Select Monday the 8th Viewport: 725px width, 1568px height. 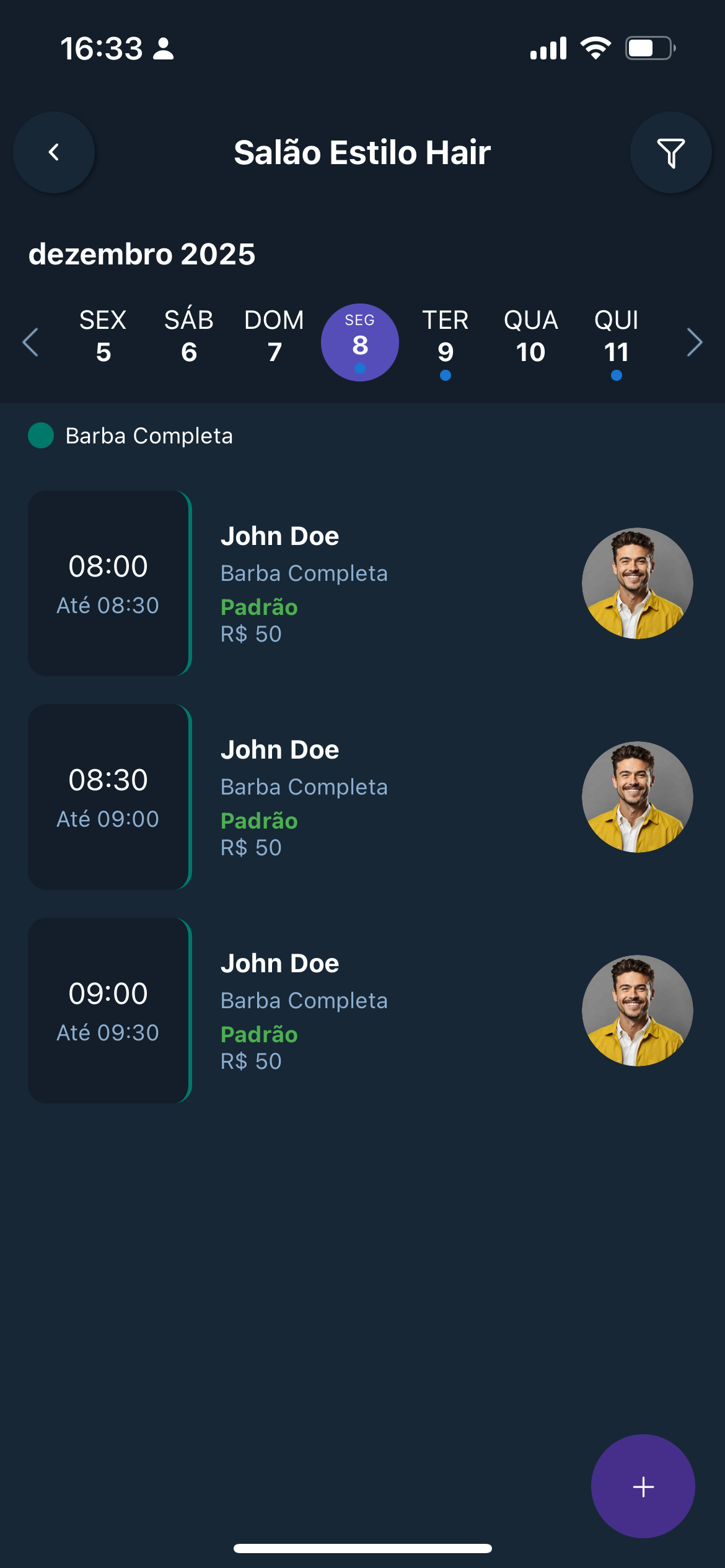pos(359,342)
